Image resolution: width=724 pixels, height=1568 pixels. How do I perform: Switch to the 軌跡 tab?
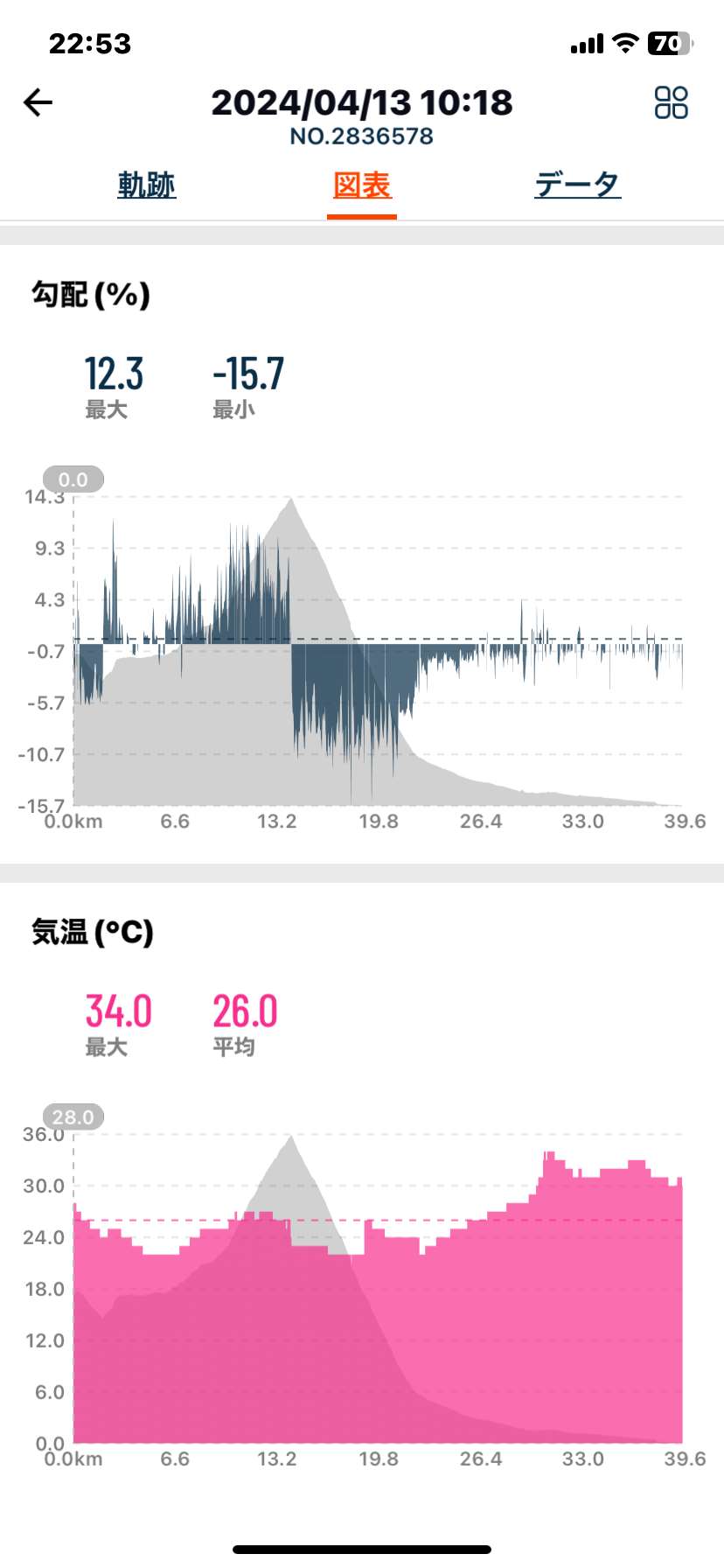[x=147, y=185]
